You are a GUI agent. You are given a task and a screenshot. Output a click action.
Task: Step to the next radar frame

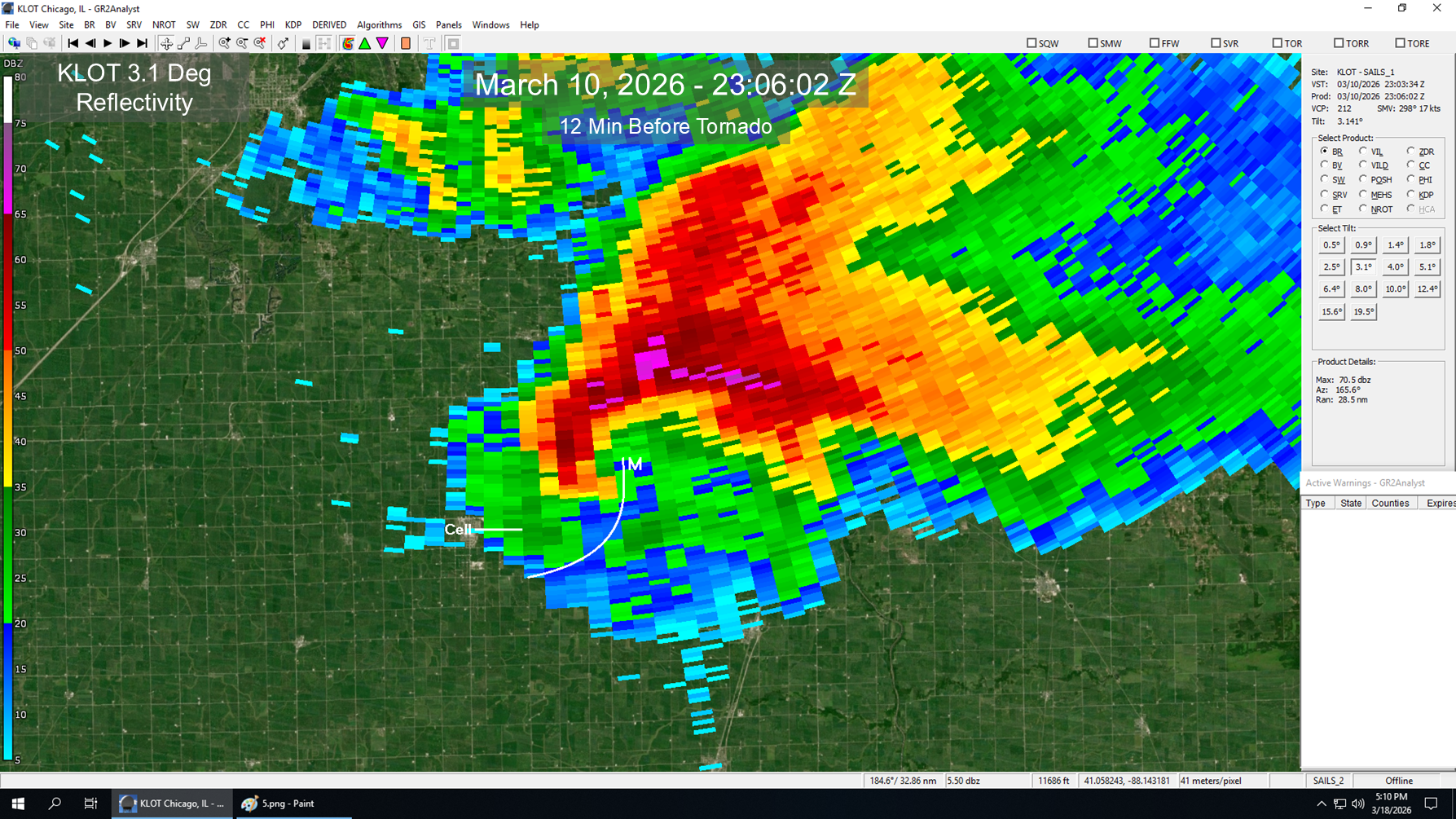(x=125, y=43)
